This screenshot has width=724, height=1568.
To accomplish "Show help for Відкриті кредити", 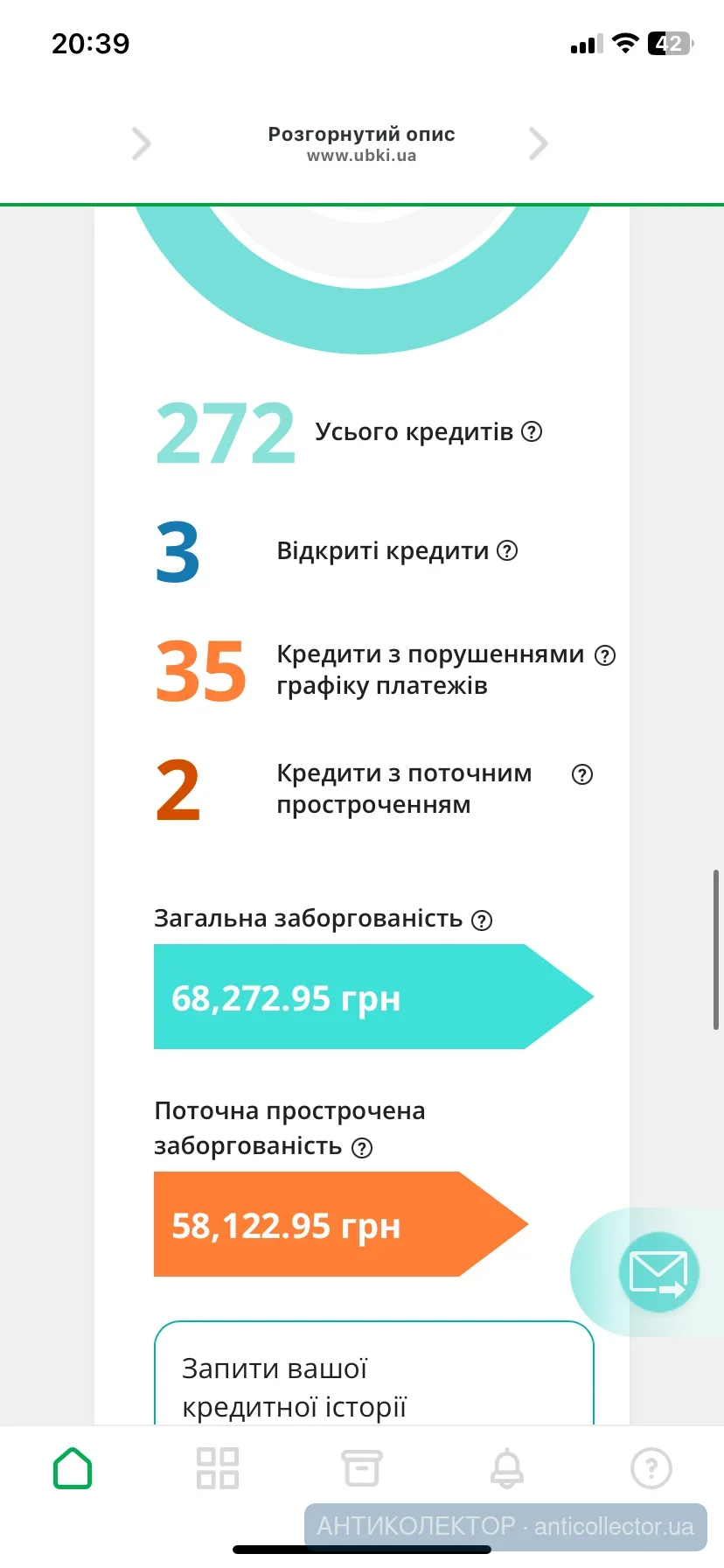I will pyautogui.click(x=507, y=550).
